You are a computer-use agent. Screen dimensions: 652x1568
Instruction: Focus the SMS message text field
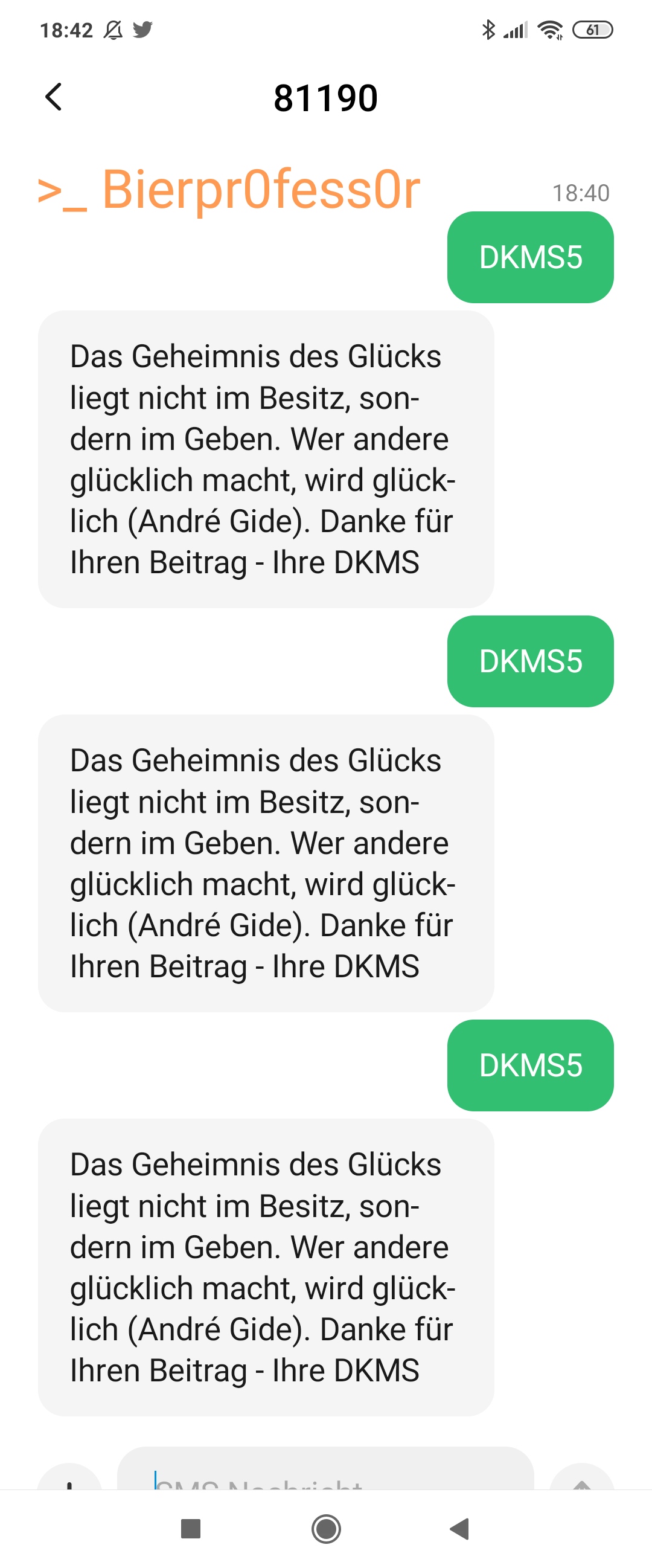click(325, 1473)
